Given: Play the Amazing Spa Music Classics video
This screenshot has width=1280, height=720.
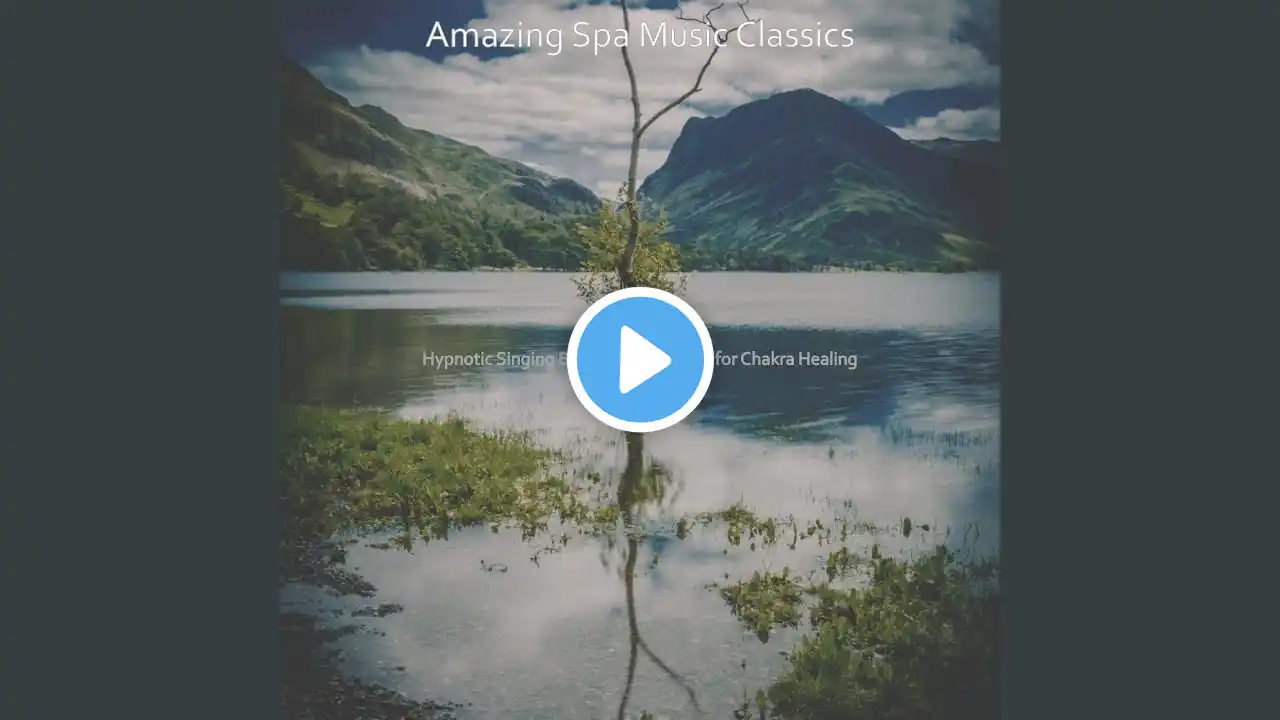Looking at the screenshot, I should tap(640, 360).
